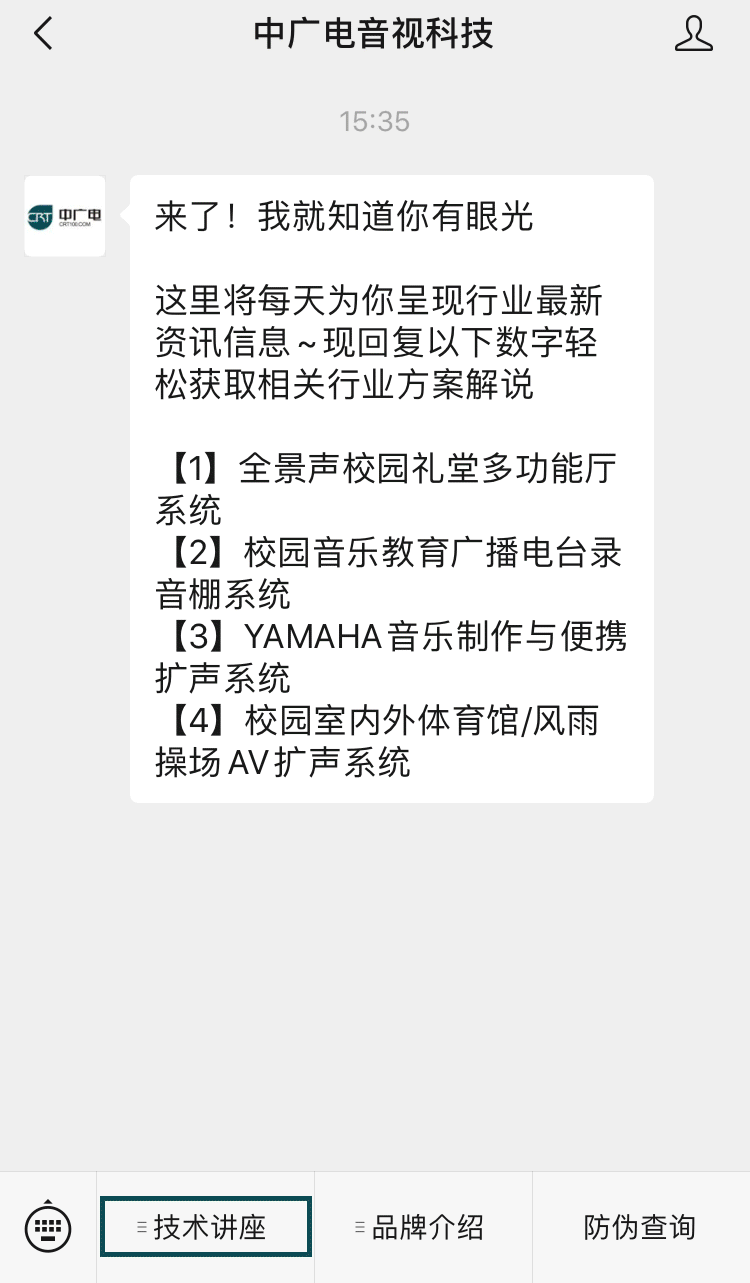750x1283 pixels.
Task: Tap the 中广电 avatar in the chat
Action: point(65,216)
